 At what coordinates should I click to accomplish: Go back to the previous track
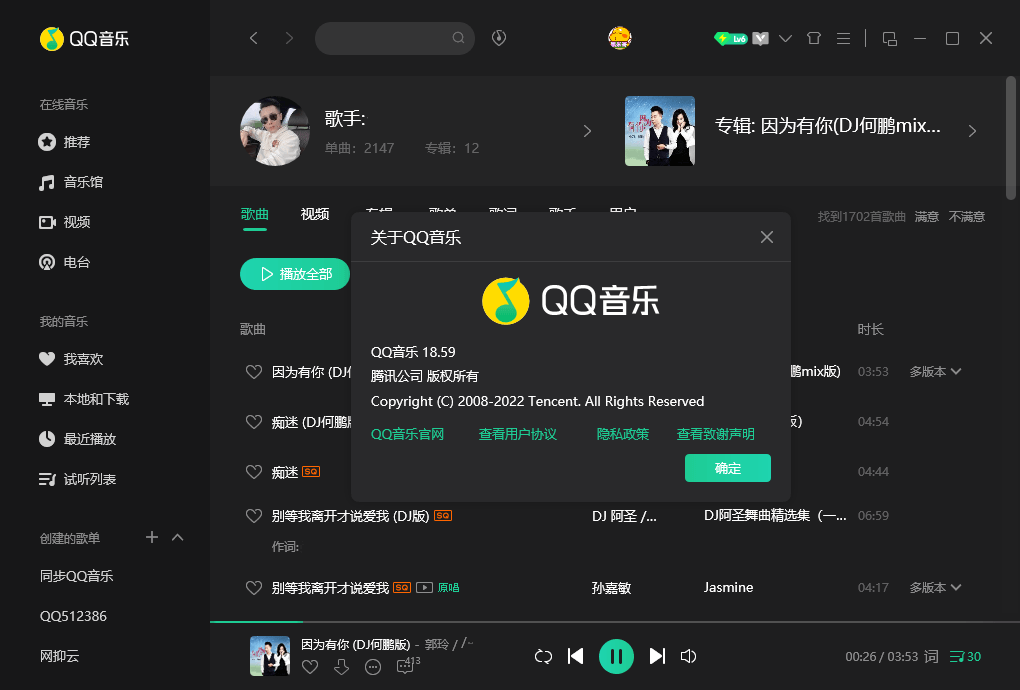(576, 656)
